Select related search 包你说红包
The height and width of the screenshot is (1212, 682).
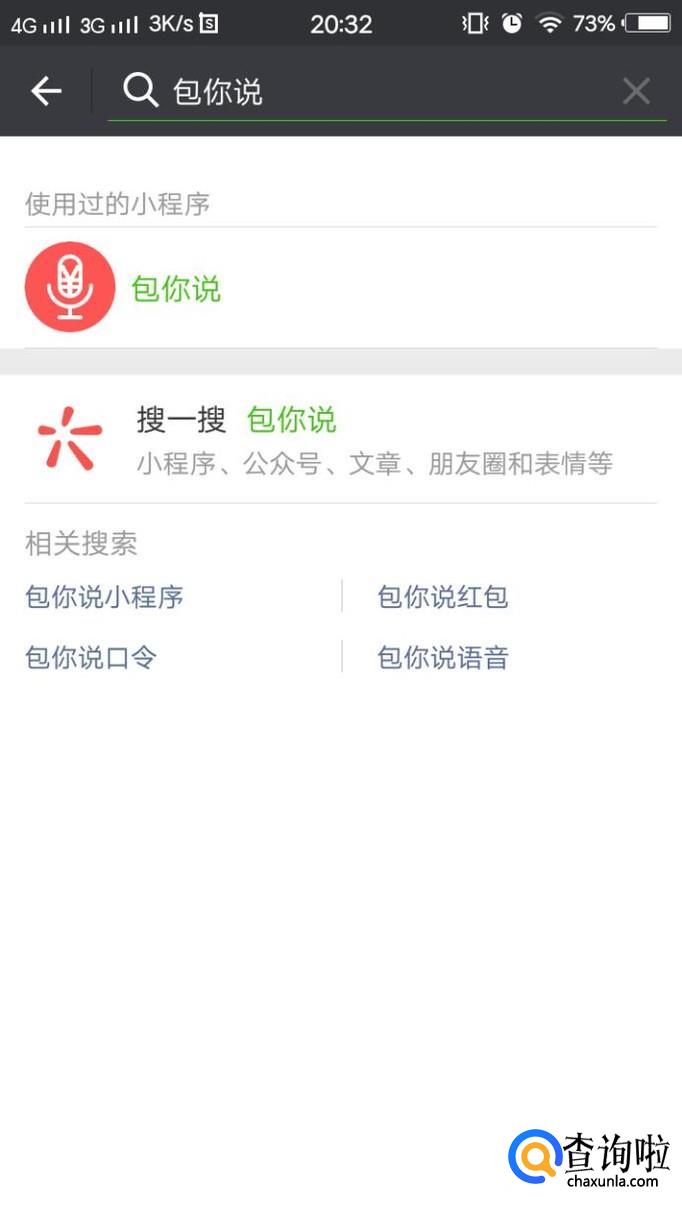(x=443, y=598)
